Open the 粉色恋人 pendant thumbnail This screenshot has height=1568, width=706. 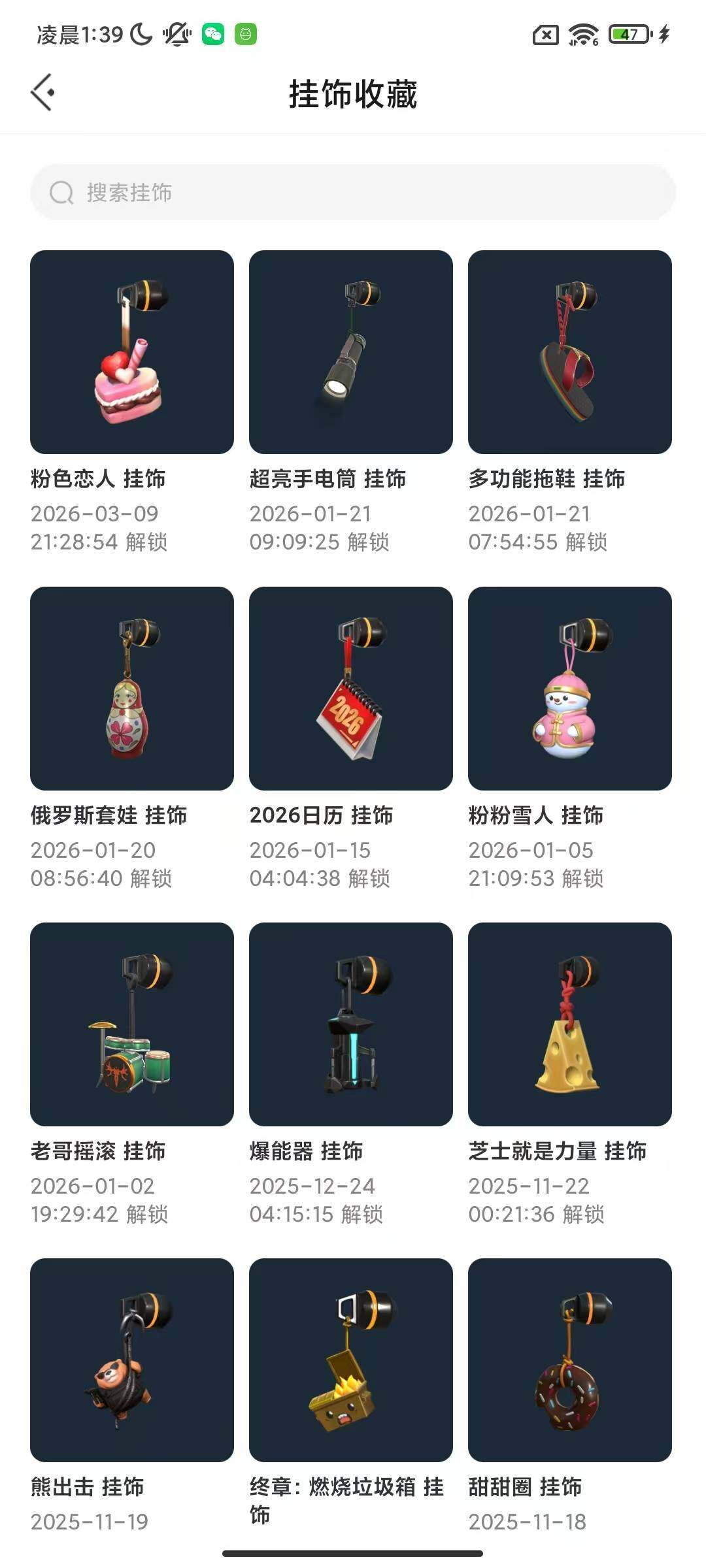(x=131, y=350)
